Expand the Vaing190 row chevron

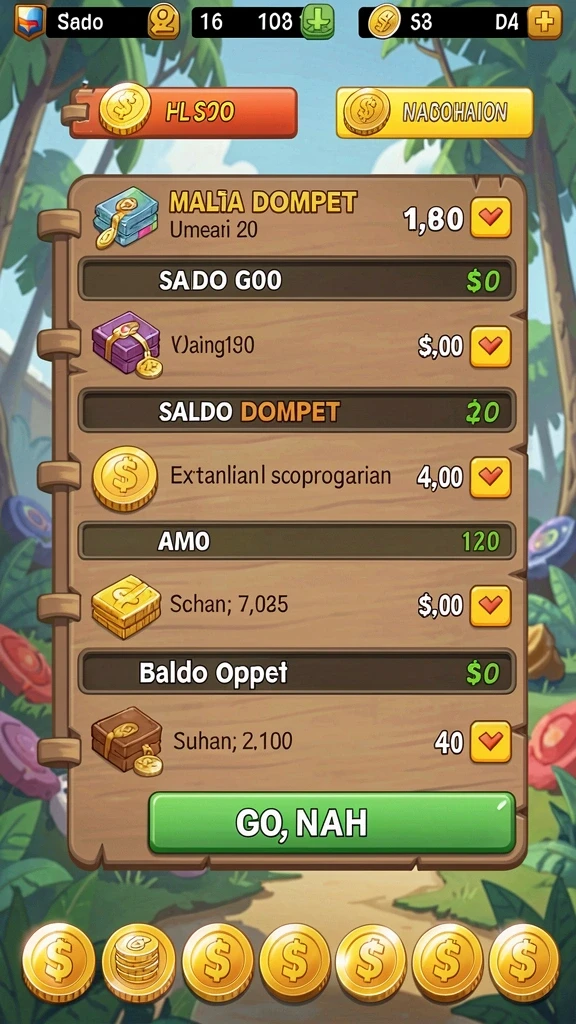(x=490, y=346)
